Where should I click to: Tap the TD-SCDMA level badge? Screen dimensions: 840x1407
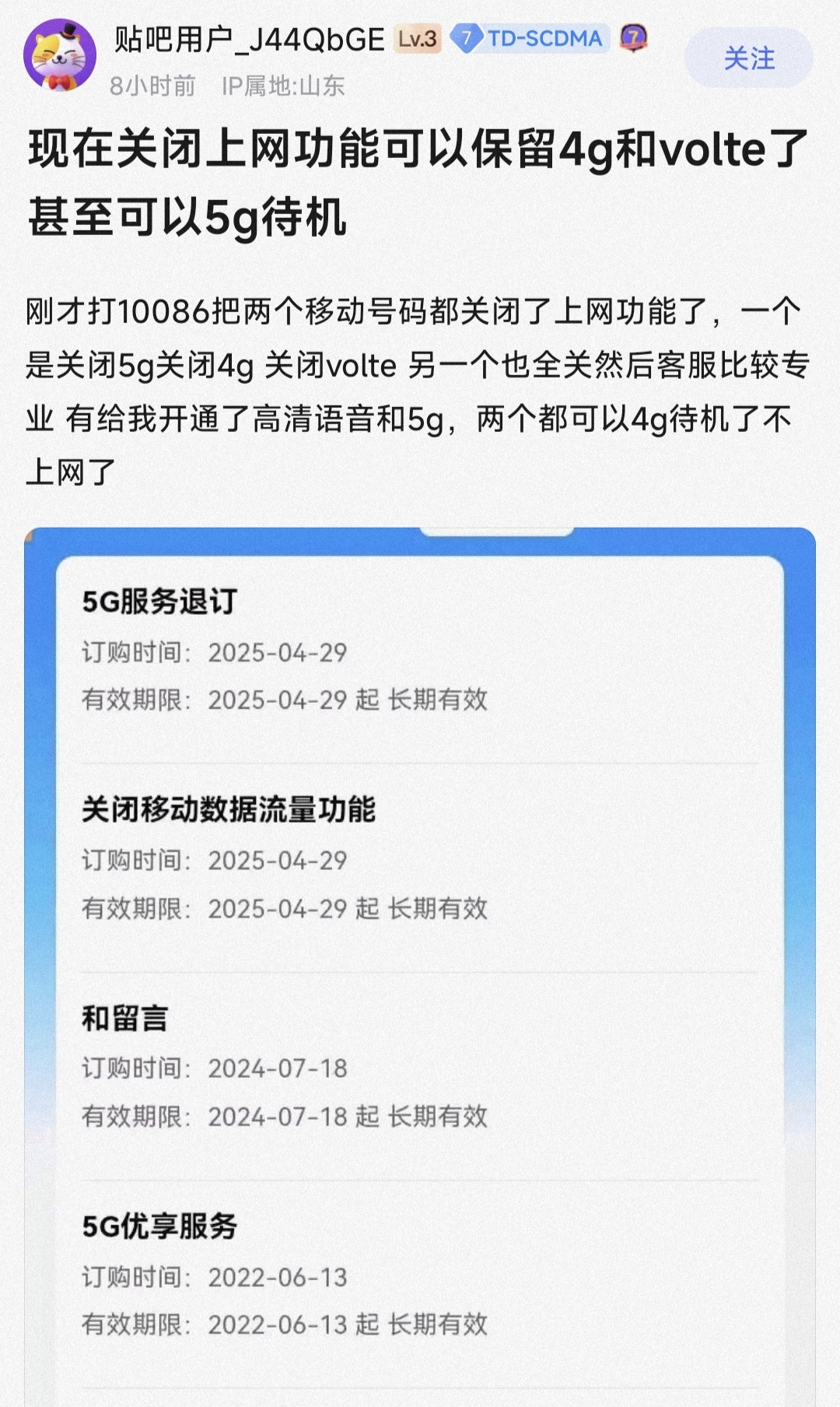tap(530, 38)
